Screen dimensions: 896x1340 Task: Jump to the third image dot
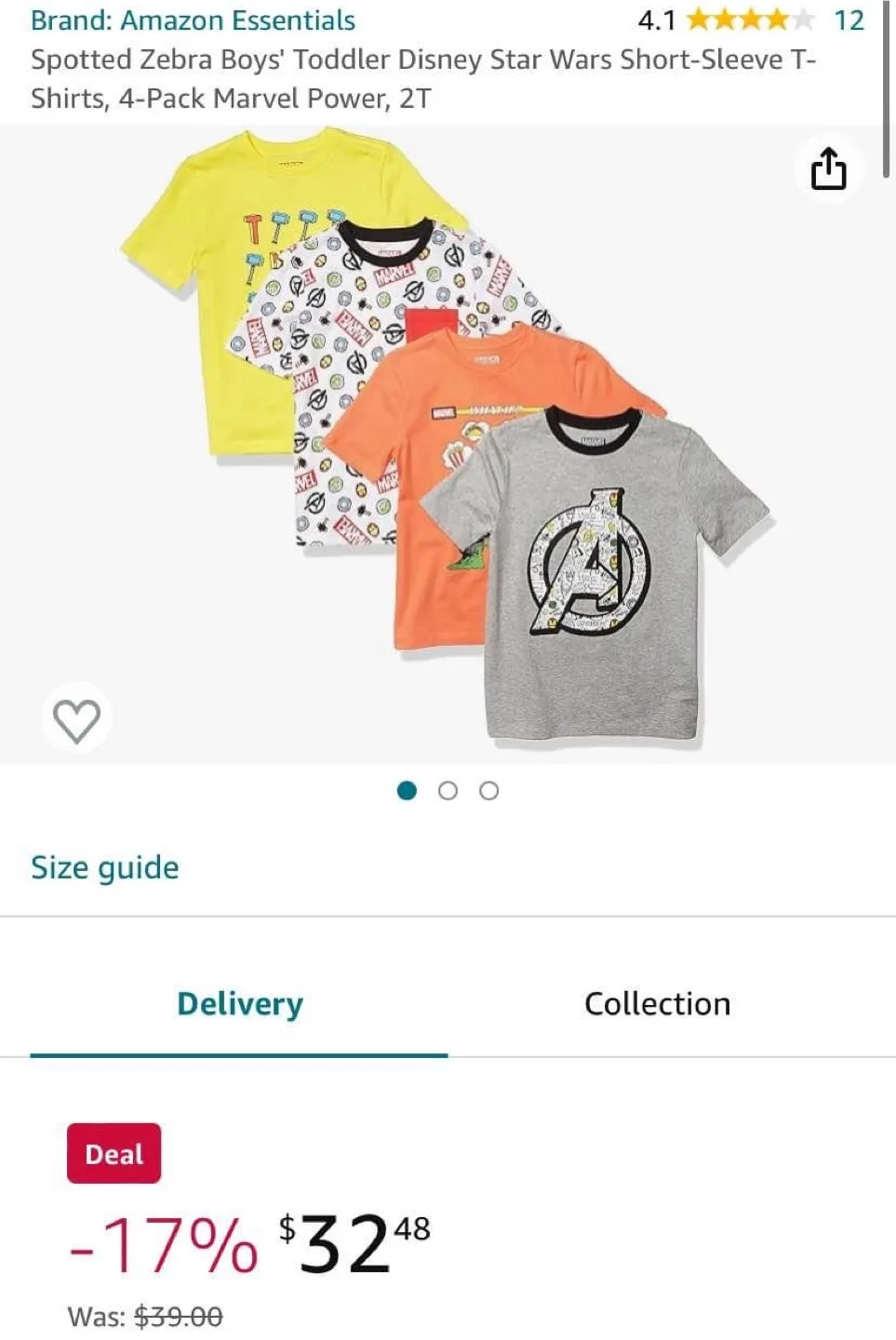point(488,791)
